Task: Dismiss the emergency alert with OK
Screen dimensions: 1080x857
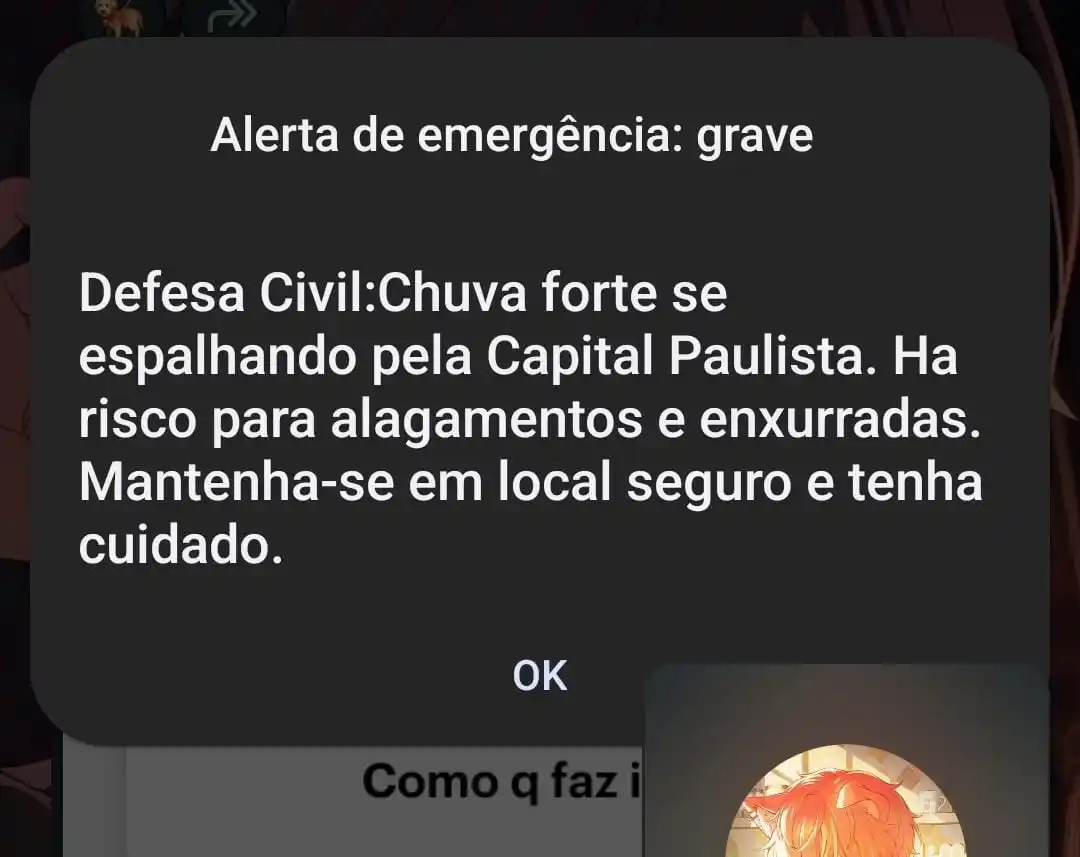Action: (x=539, y=676)
